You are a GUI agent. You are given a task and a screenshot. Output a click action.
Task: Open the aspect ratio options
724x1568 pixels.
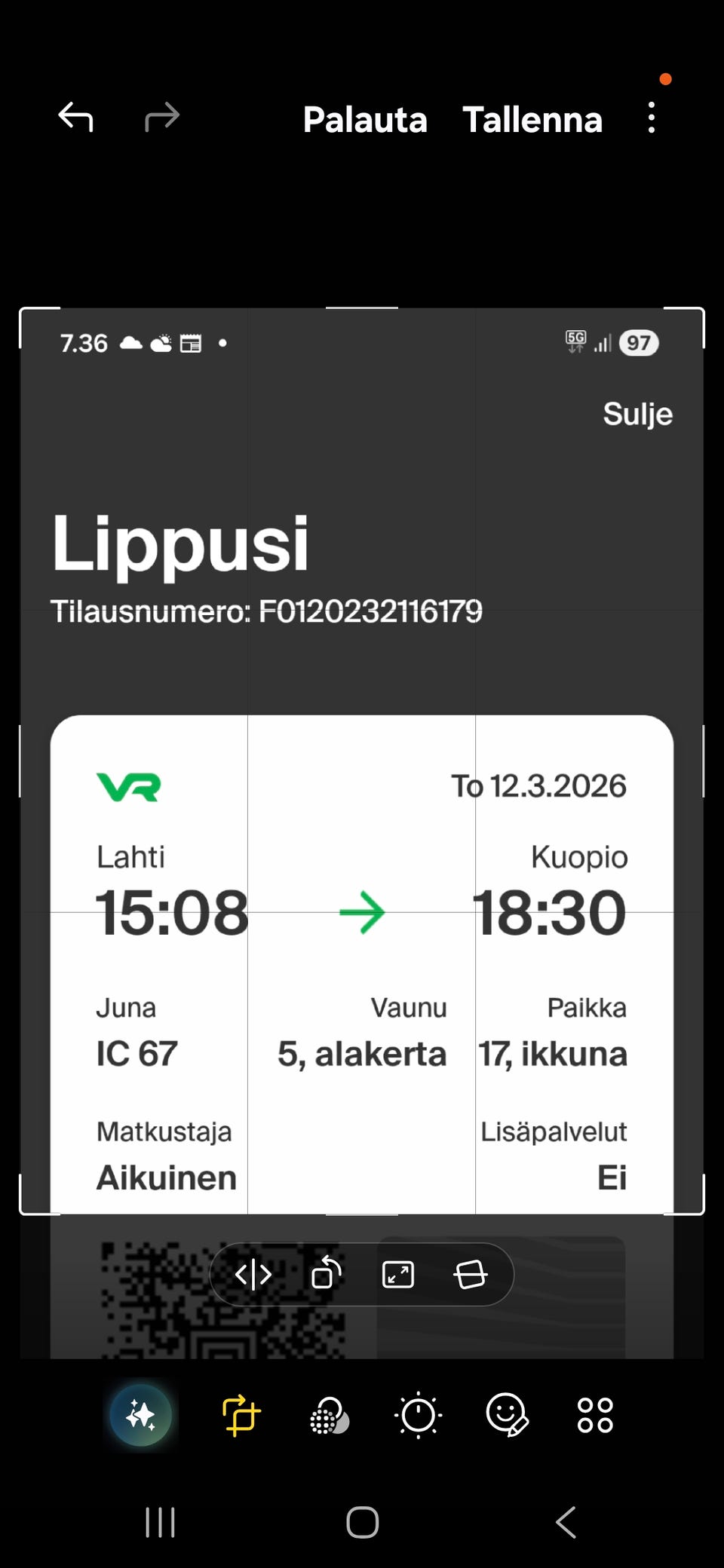pos(398,1275)
